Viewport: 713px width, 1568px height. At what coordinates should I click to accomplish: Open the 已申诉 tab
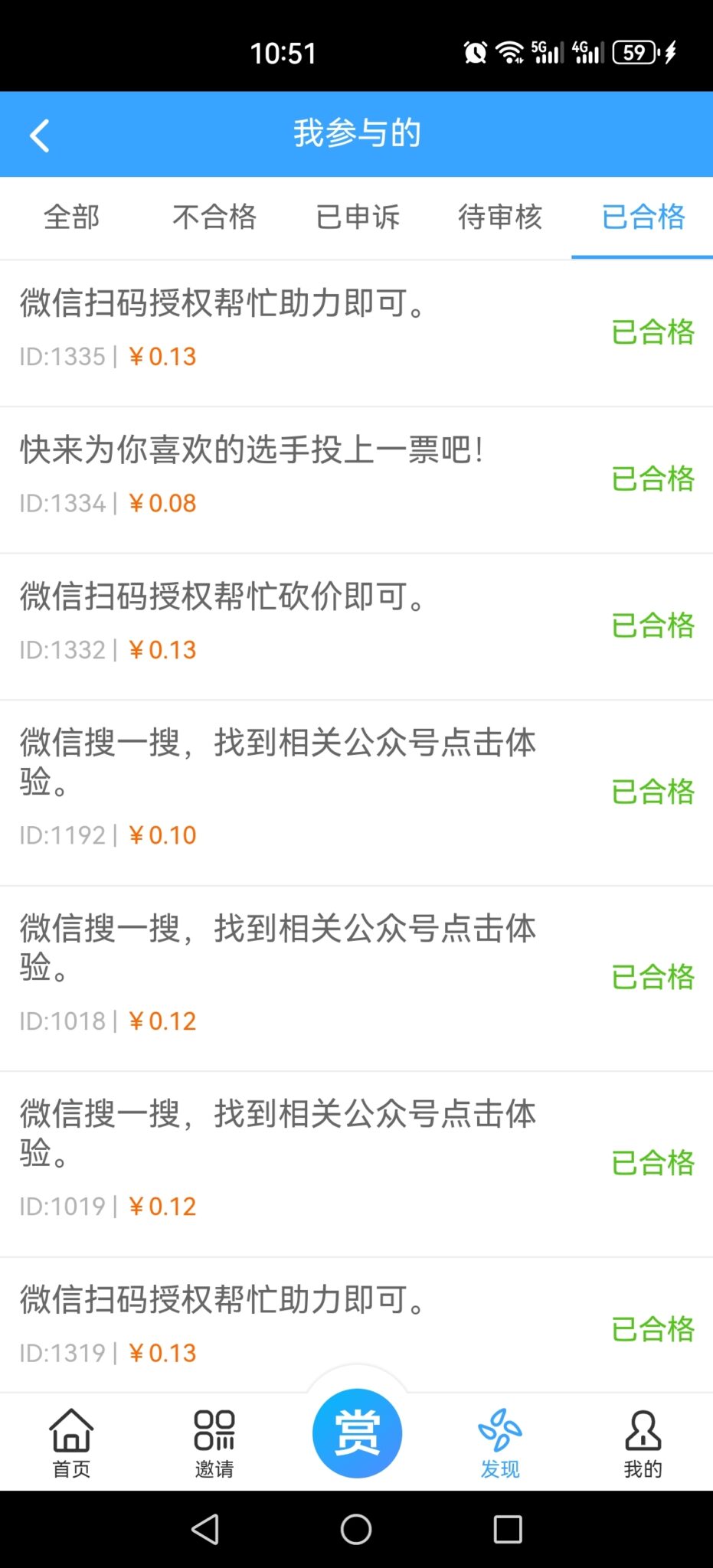pyautogui.click(x=357, y=217)
